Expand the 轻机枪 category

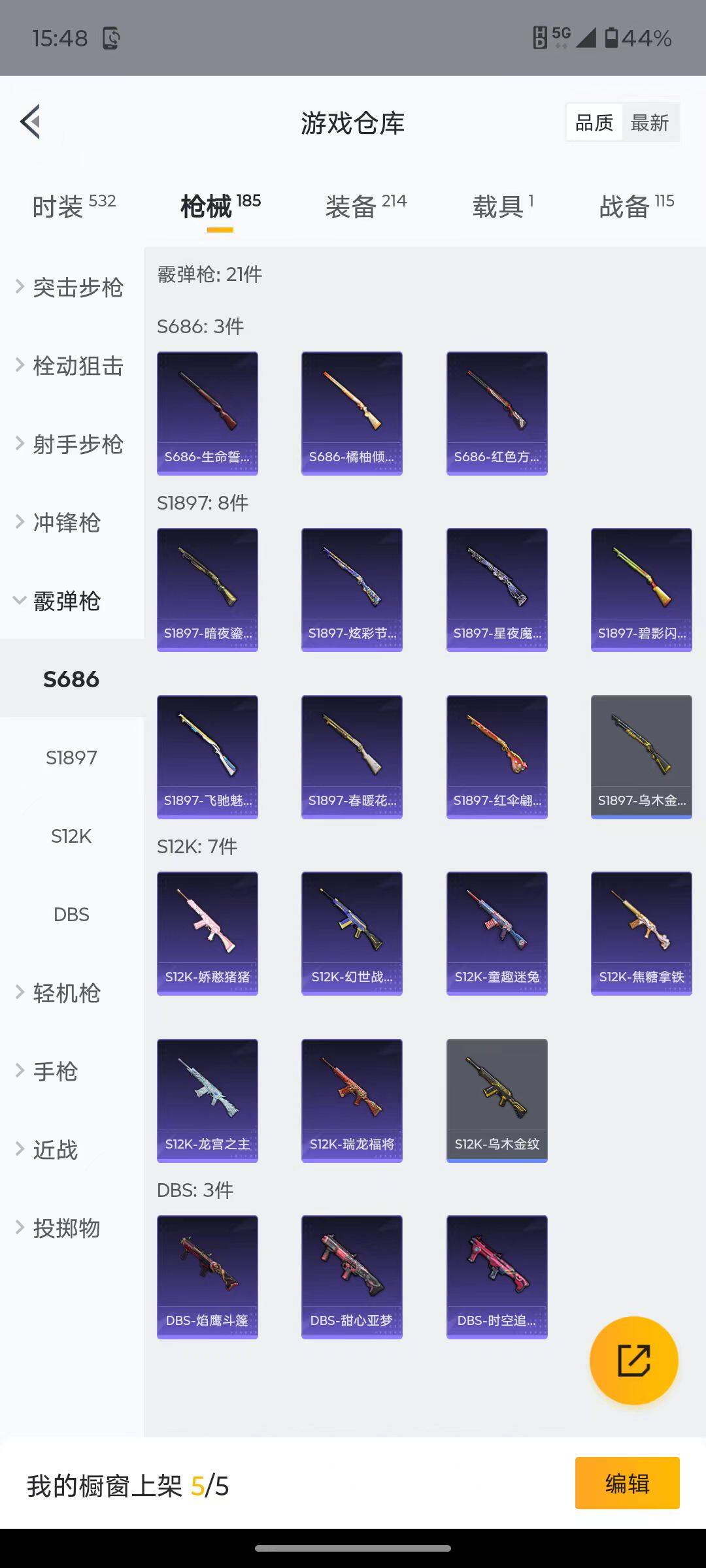65,993
